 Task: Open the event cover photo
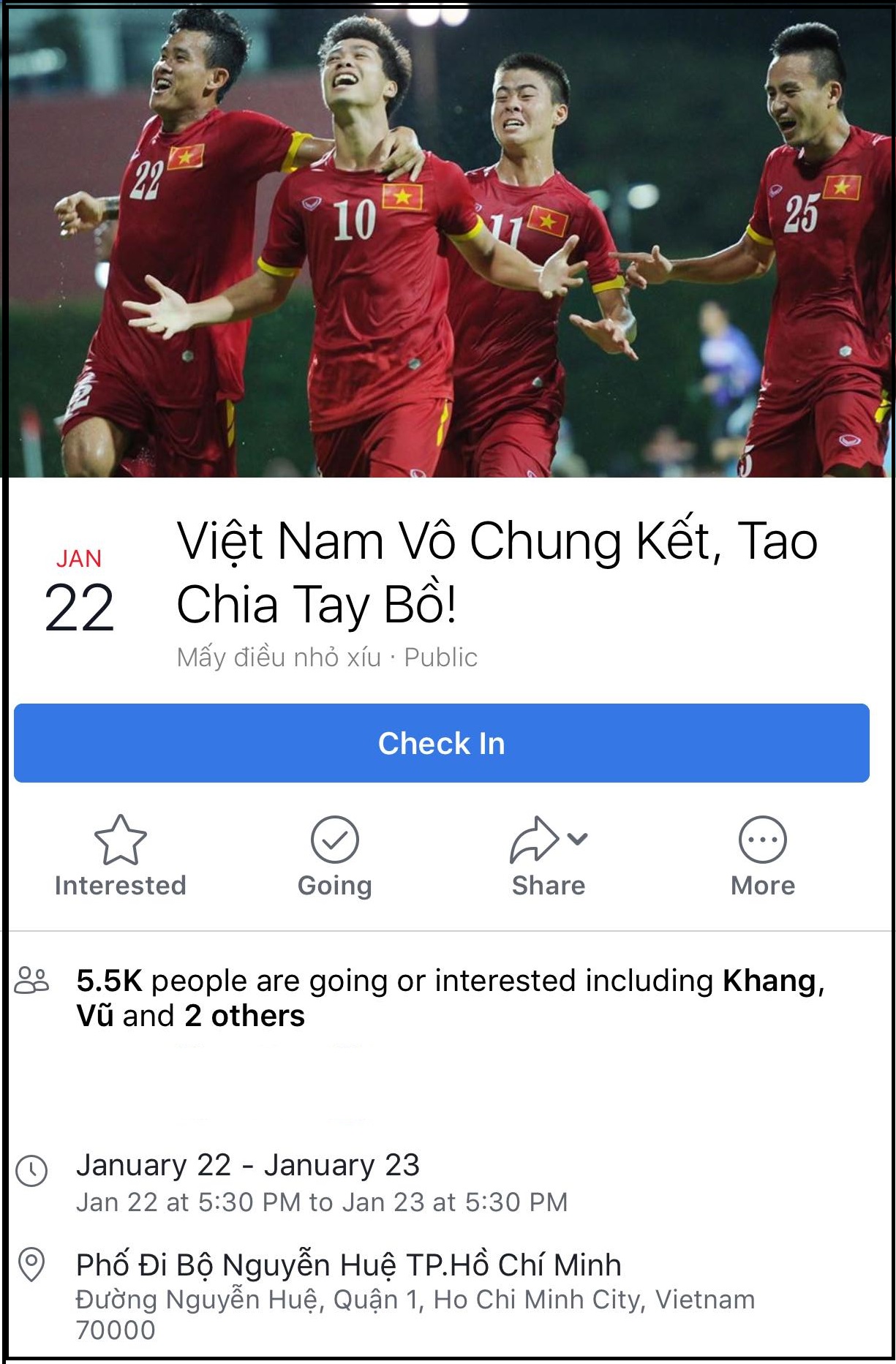pos(448,241)
